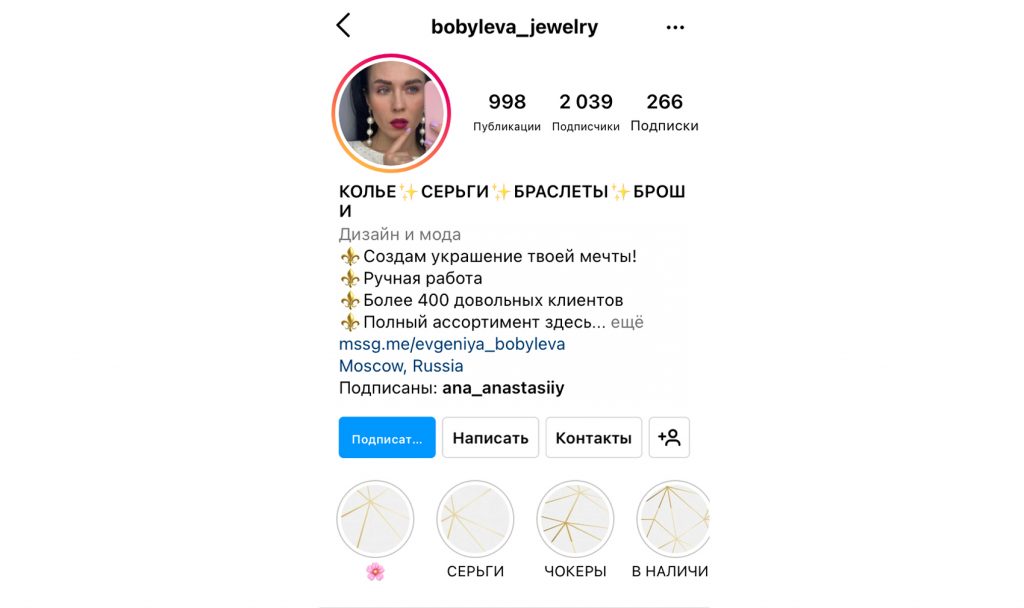Message via the Написать button
The image size is (1024, 608).
pos(490,438)
